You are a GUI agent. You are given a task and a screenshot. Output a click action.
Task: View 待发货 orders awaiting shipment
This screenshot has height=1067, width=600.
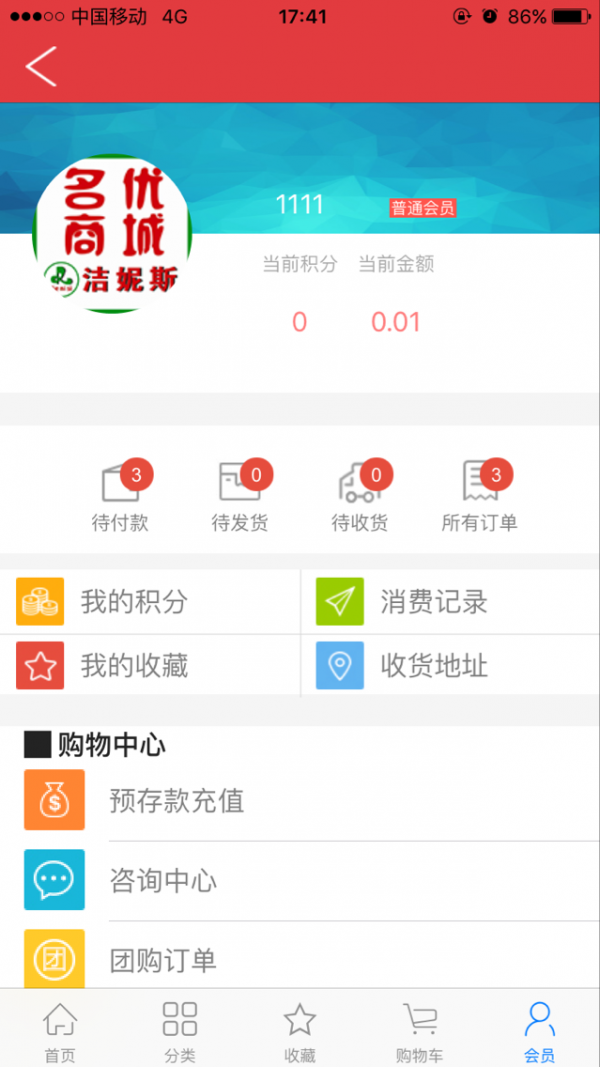pyautogui.click(x=240, y=496)
